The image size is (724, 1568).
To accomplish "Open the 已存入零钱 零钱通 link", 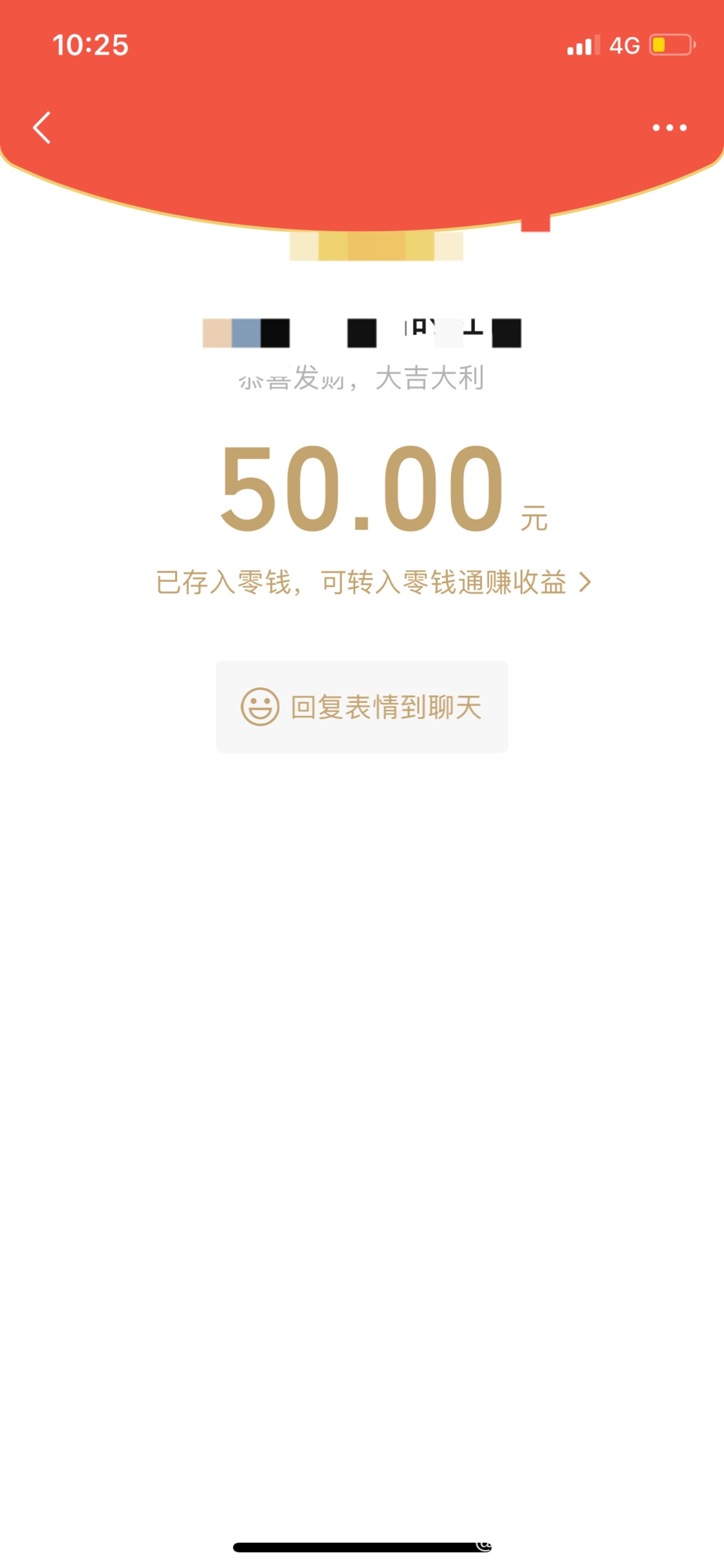I will click(372, 583).
